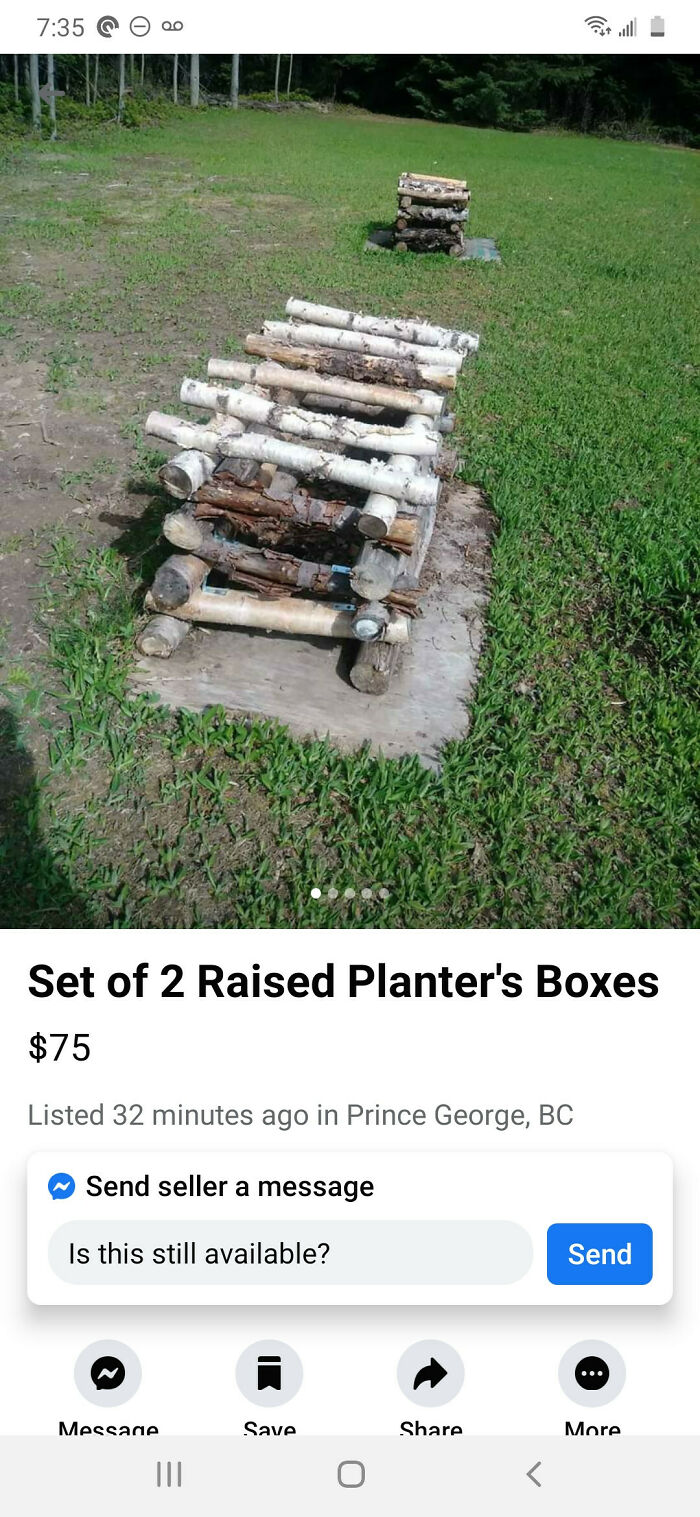Viewport: 700px width, 1517px height.
Task: Open the recent apps view
Action: pos(169,1473)
